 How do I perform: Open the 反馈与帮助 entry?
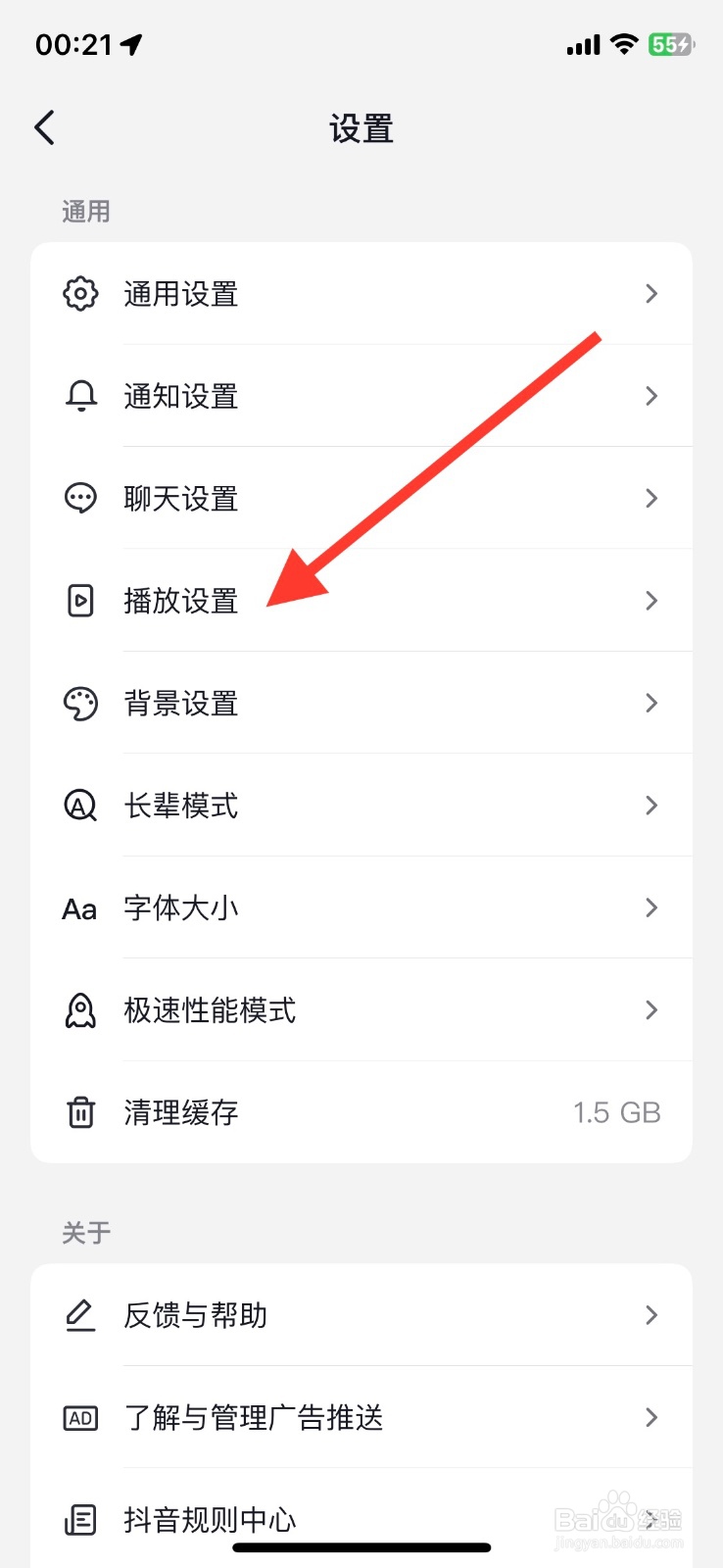[361, 1315]
